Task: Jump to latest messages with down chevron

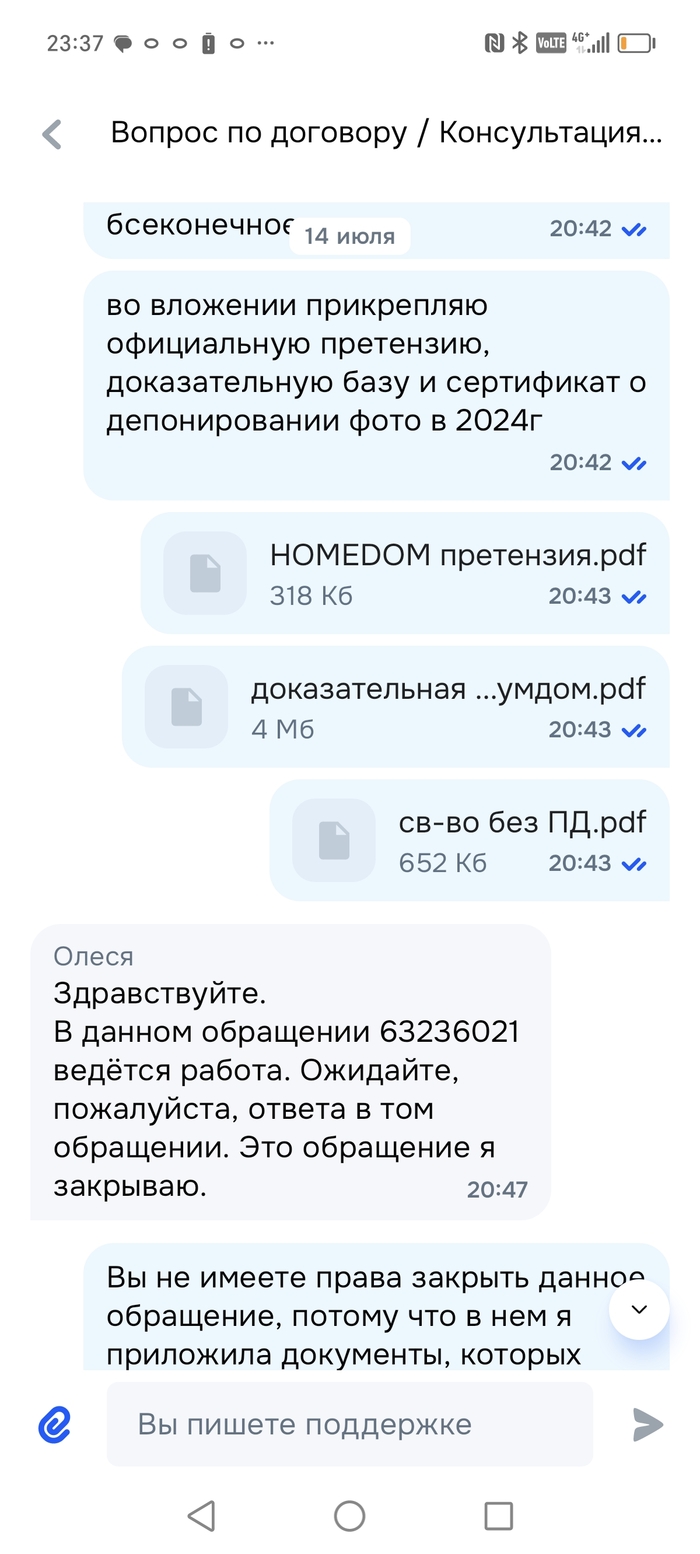Action: [639, 1309]
